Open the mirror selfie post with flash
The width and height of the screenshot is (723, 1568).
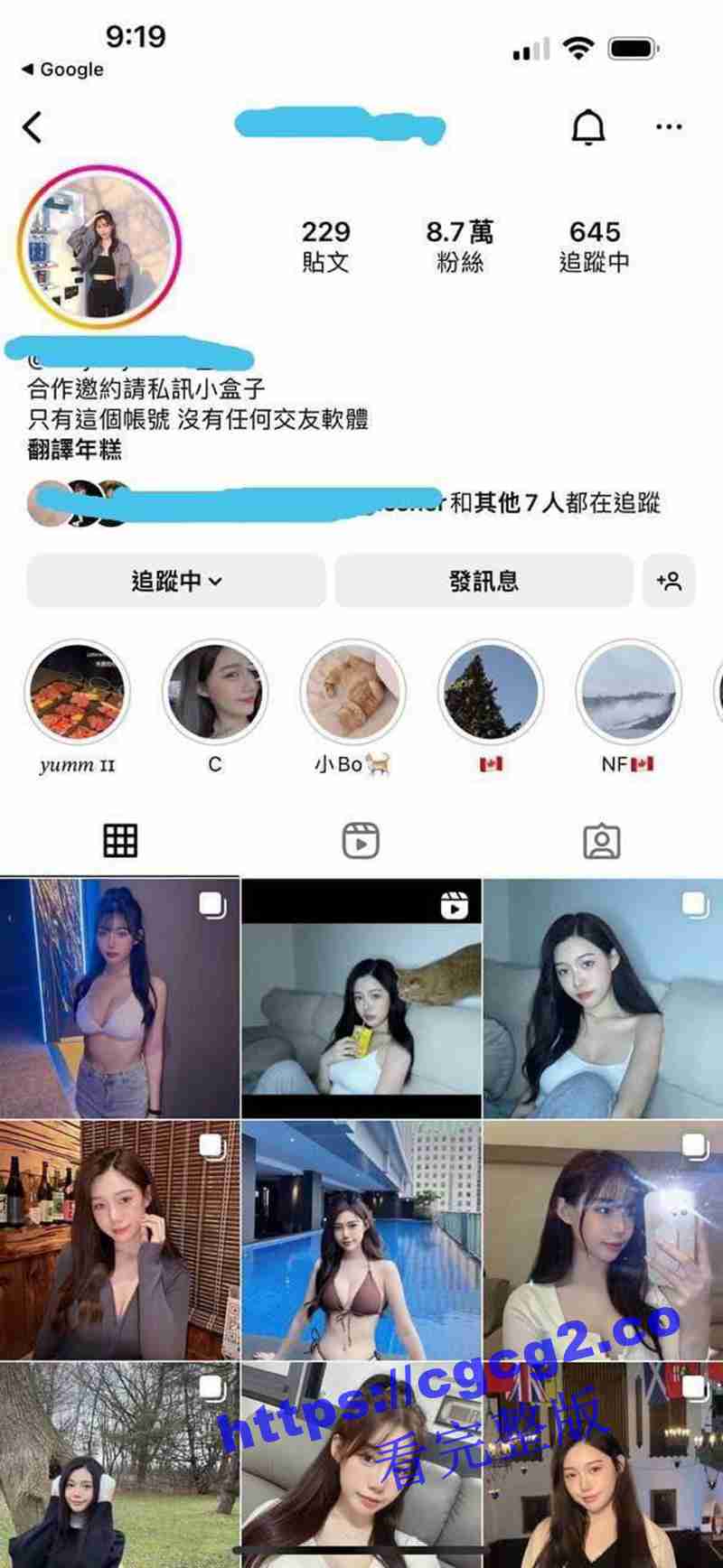coord(603,1239)
